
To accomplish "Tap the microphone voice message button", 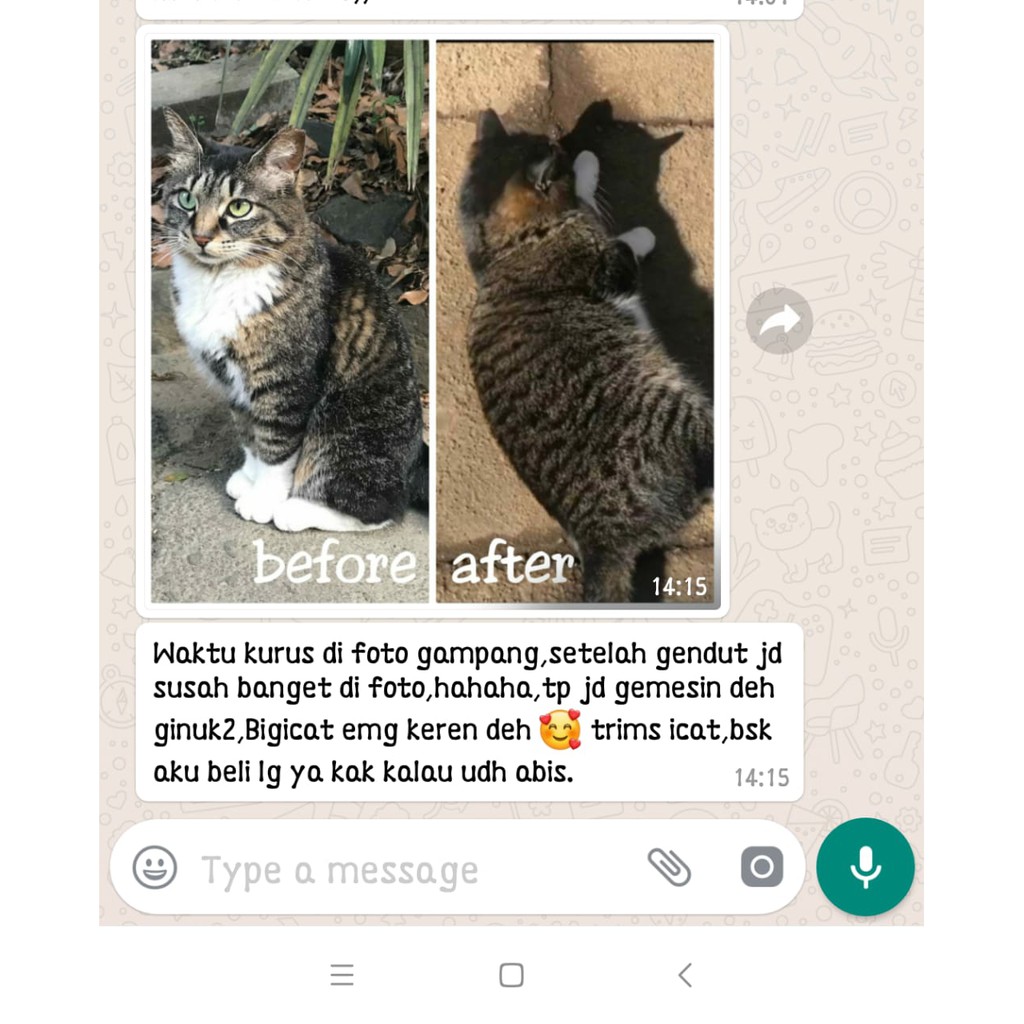I will [x=865, y=867].
